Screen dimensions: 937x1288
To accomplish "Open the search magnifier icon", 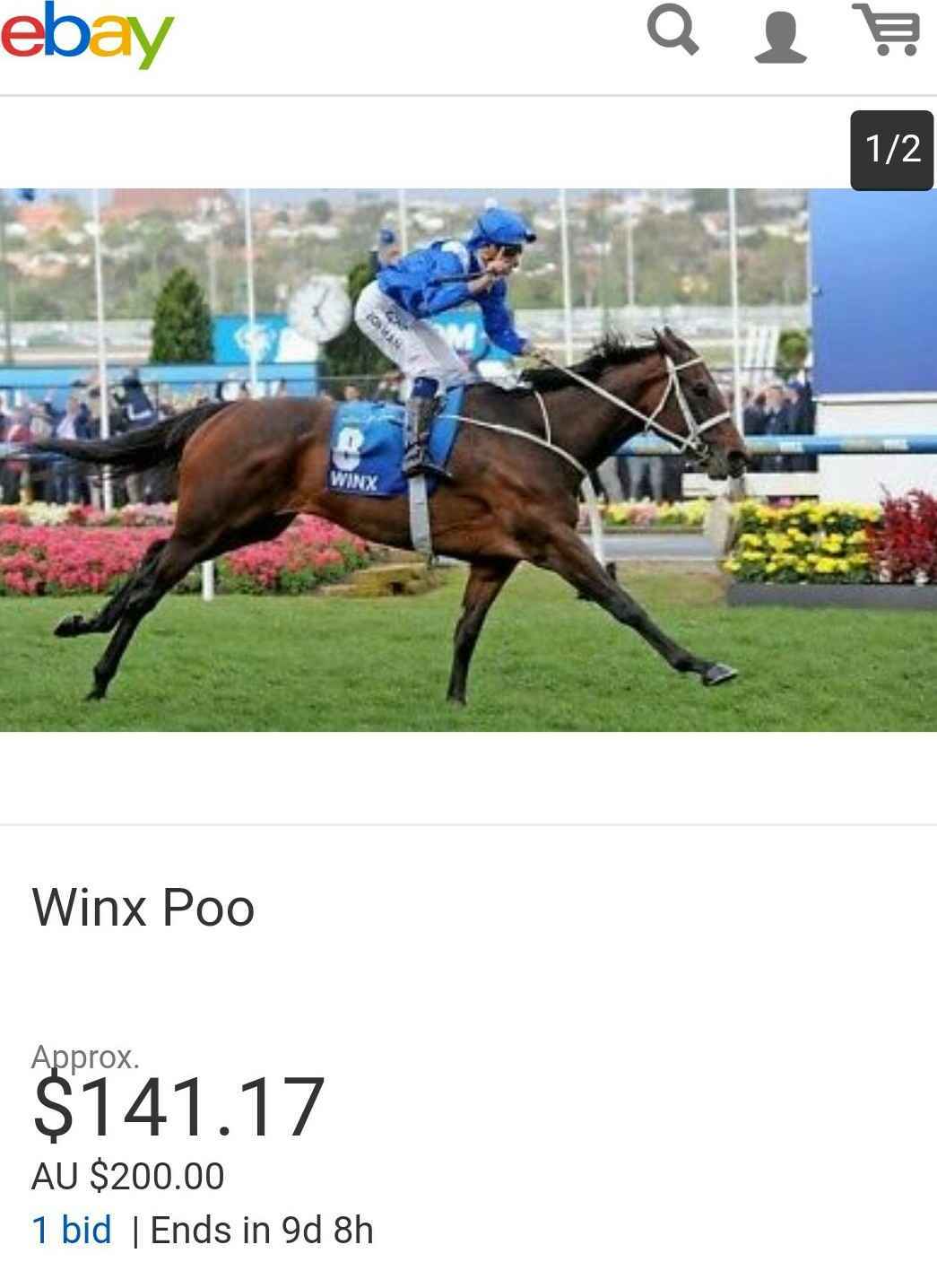I will coord(672,30).
